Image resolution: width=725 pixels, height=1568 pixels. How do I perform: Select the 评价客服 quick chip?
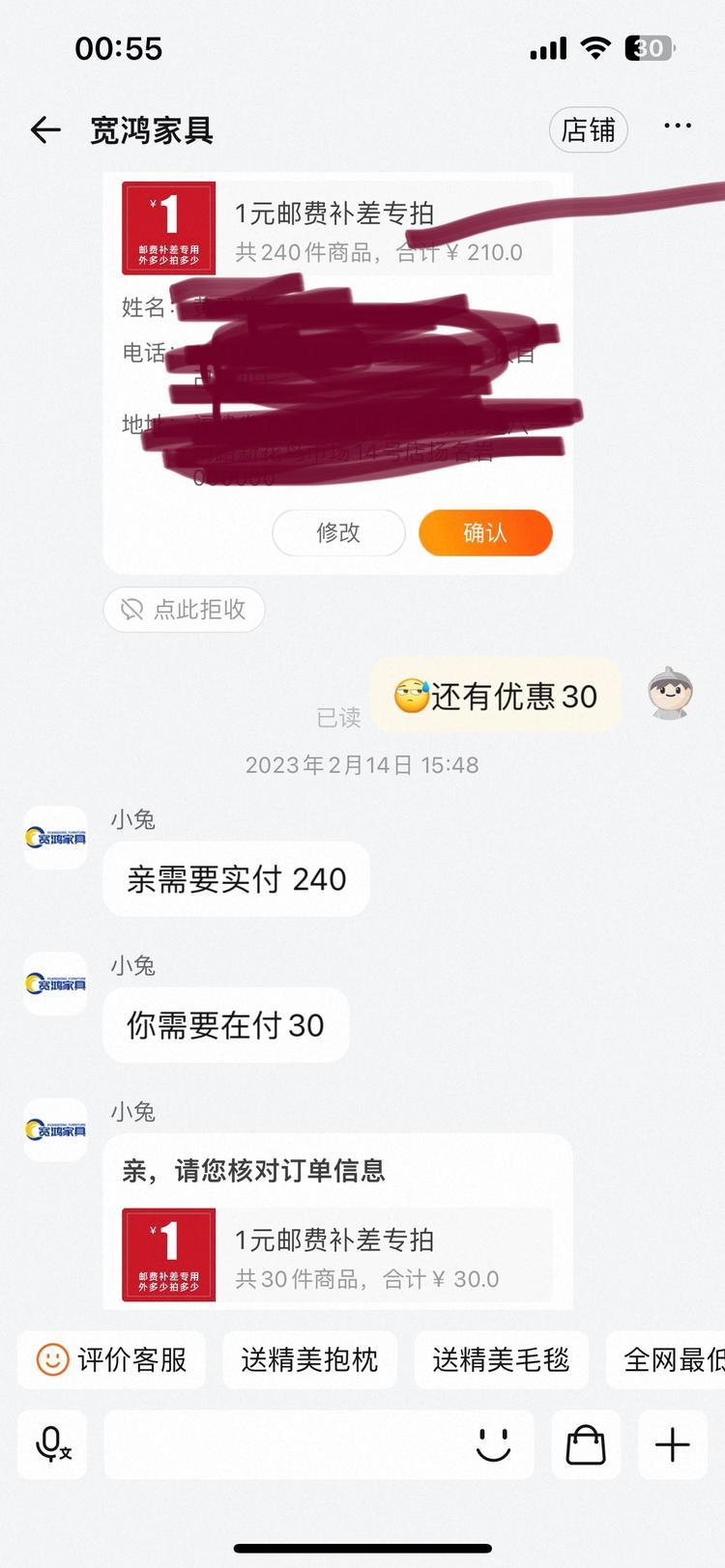pyautogui.click(x=112, y=1360)
